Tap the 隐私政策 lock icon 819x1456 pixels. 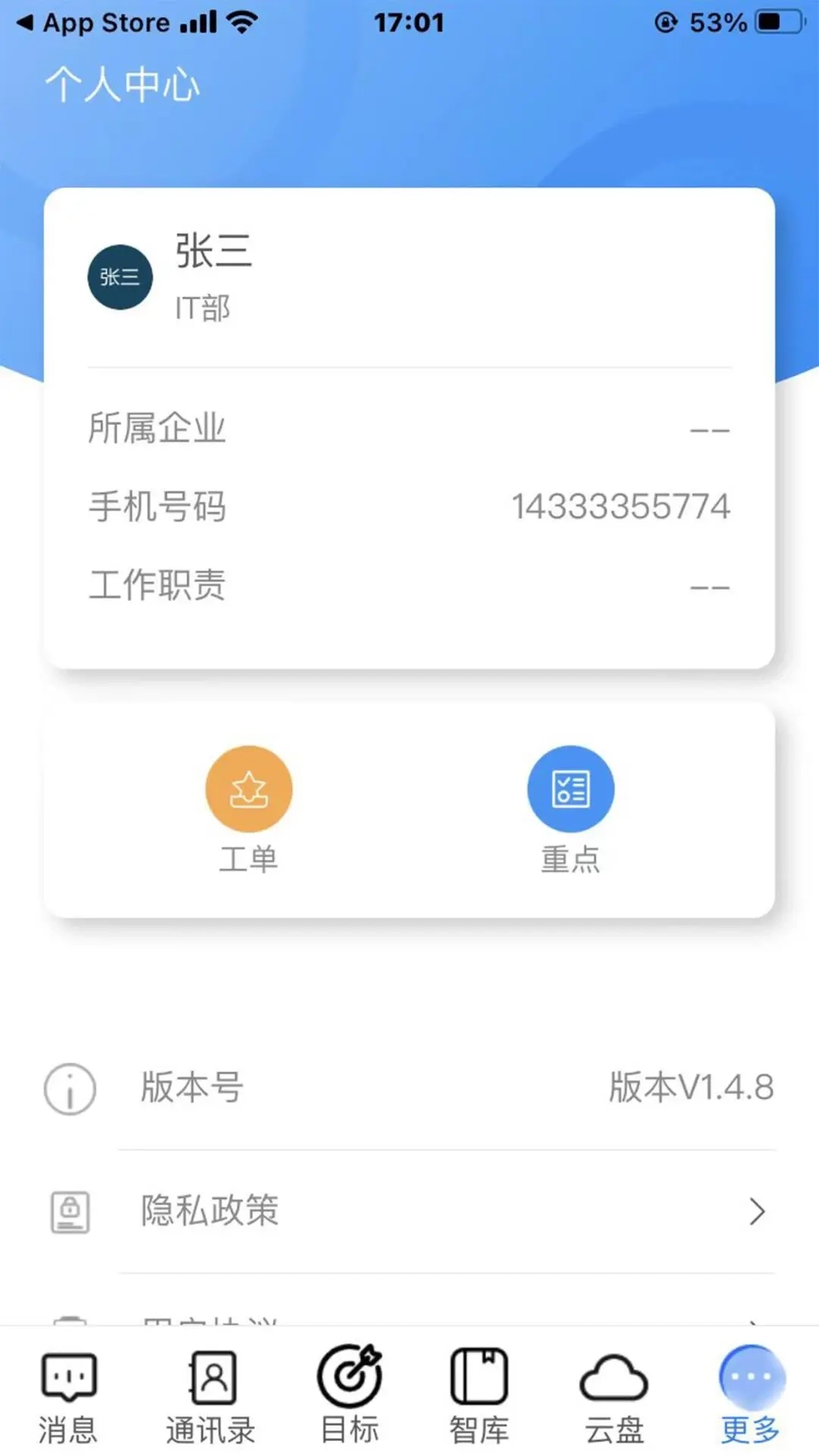click(69, 1212)
